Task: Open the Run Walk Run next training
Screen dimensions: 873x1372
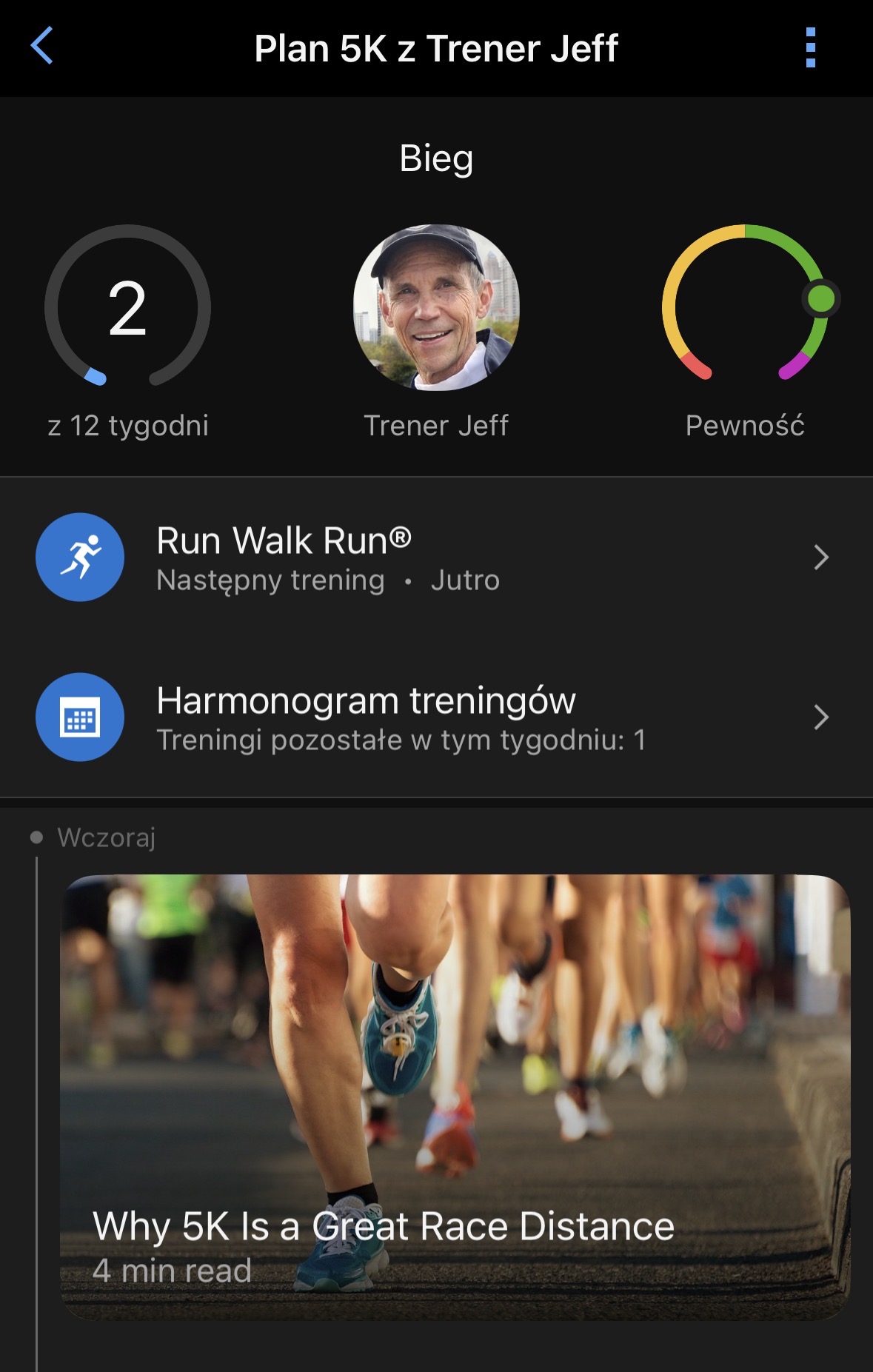Action: (x=435, y=558)
